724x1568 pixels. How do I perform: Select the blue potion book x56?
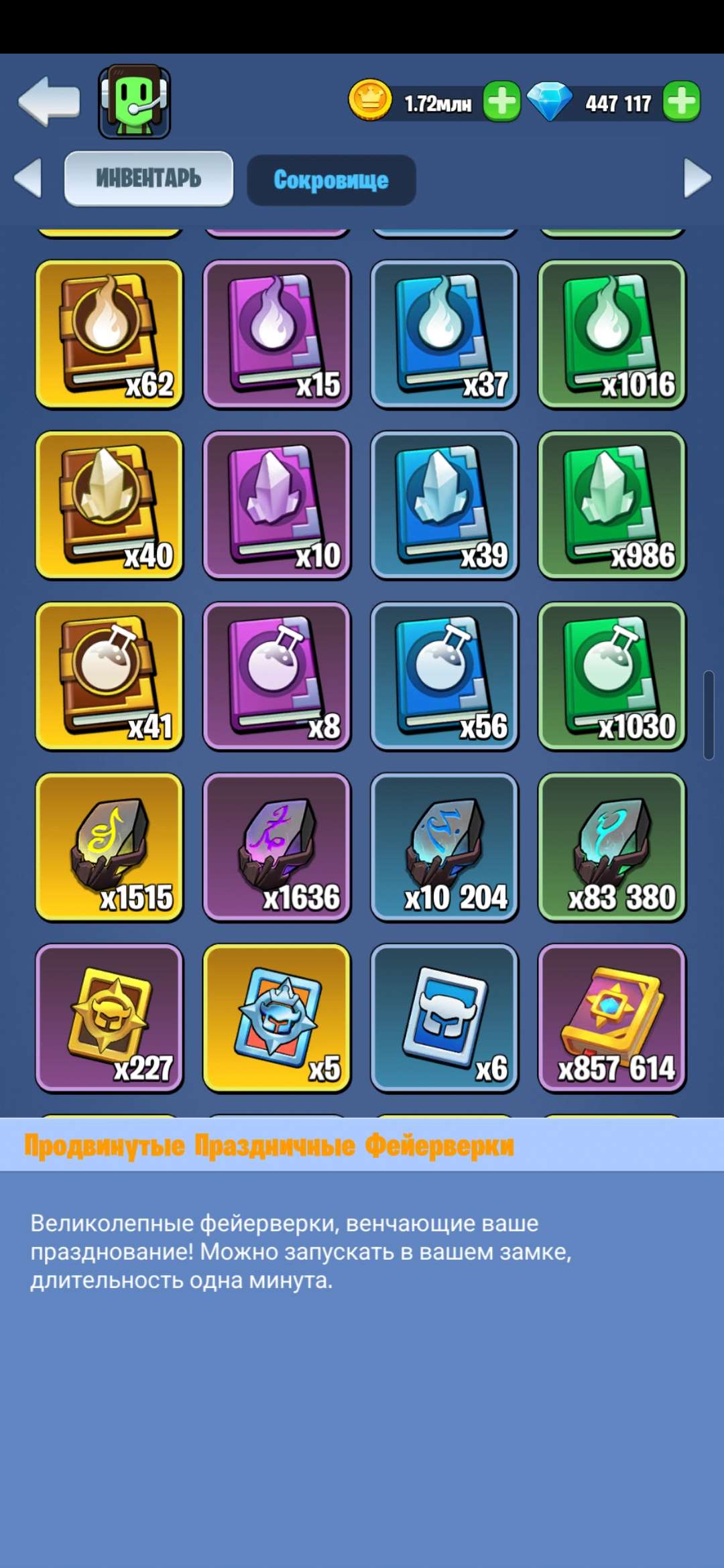[x=444, y=675]
